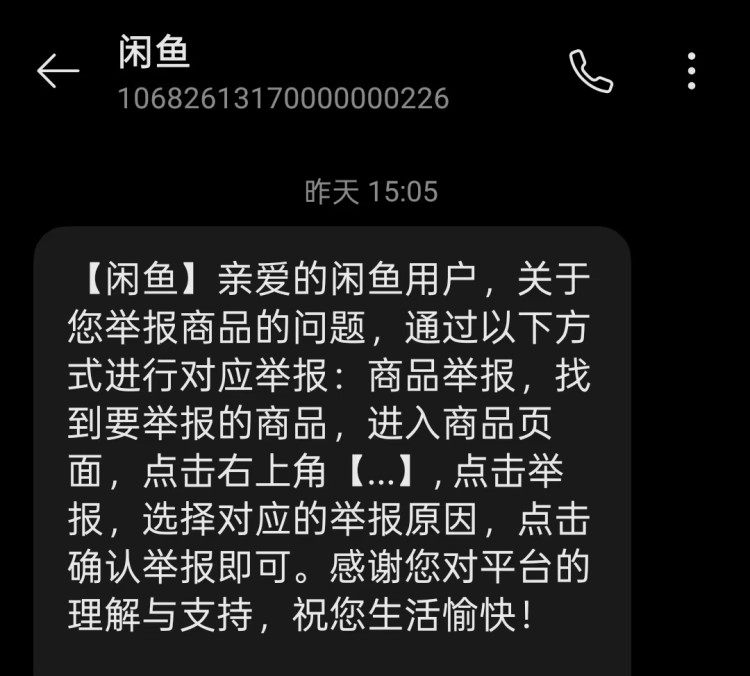Go back from the 闲鱼 conversation

point(57,70)
